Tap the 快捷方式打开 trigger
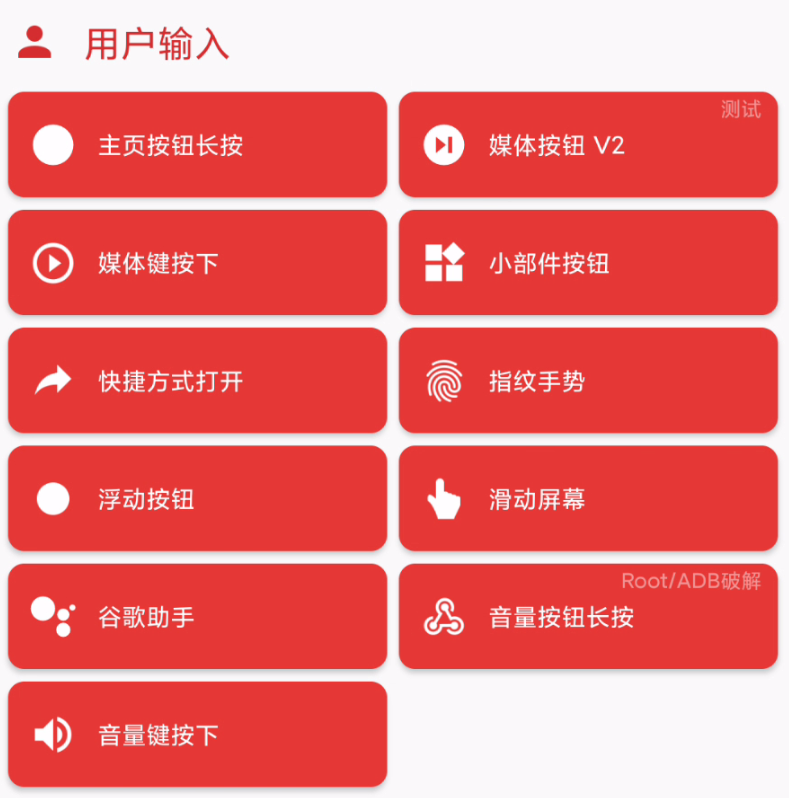 click(x=197, y=381)
